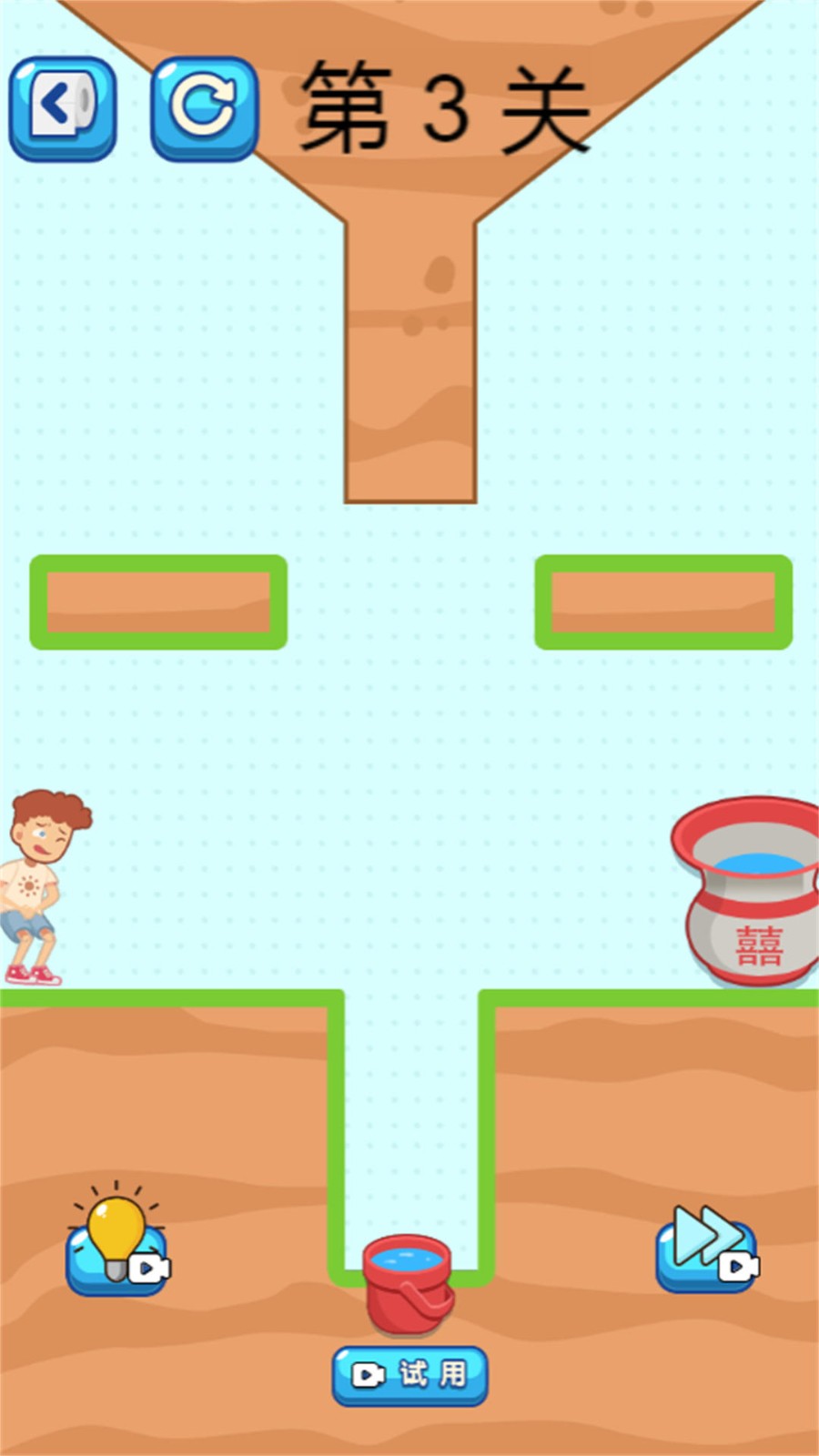
Task: Go back with the toilet paper button
Action: tap(62, 109)
